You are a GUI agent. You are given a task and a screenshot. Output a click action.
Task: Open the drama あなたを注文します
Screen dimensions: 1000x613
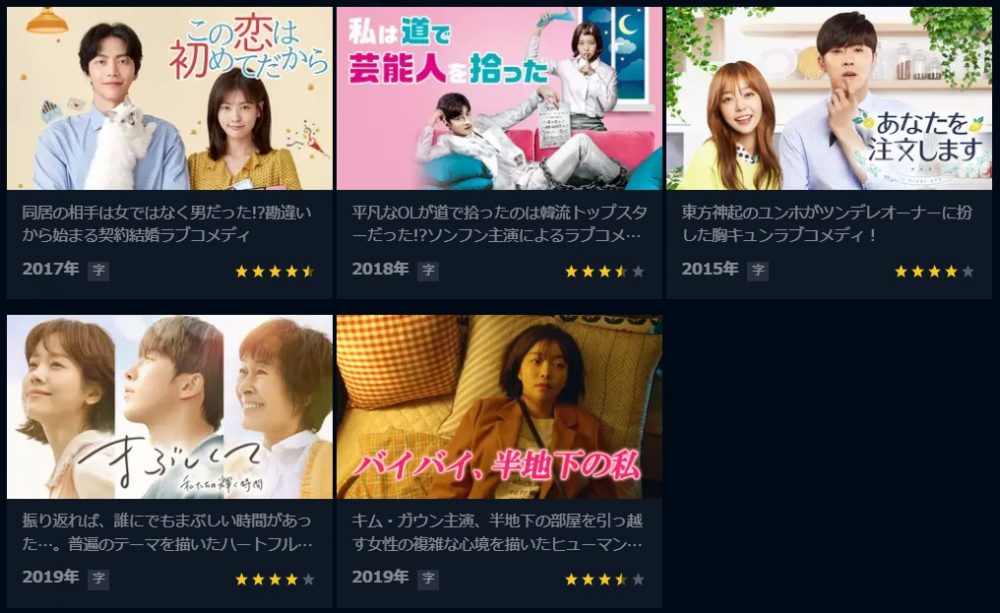829,100
